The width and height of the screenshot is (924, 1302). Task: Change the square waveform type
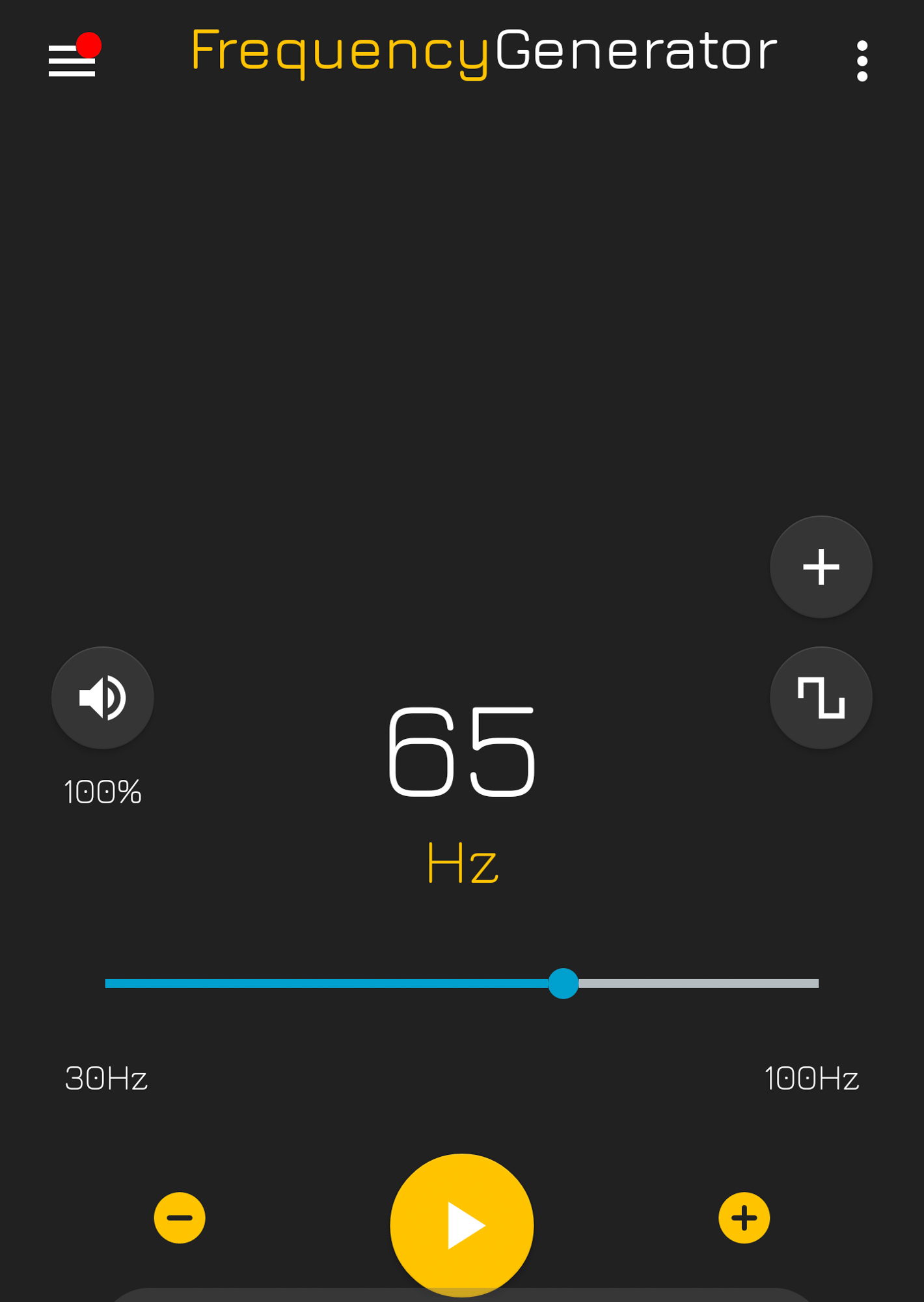pos(821,698)
